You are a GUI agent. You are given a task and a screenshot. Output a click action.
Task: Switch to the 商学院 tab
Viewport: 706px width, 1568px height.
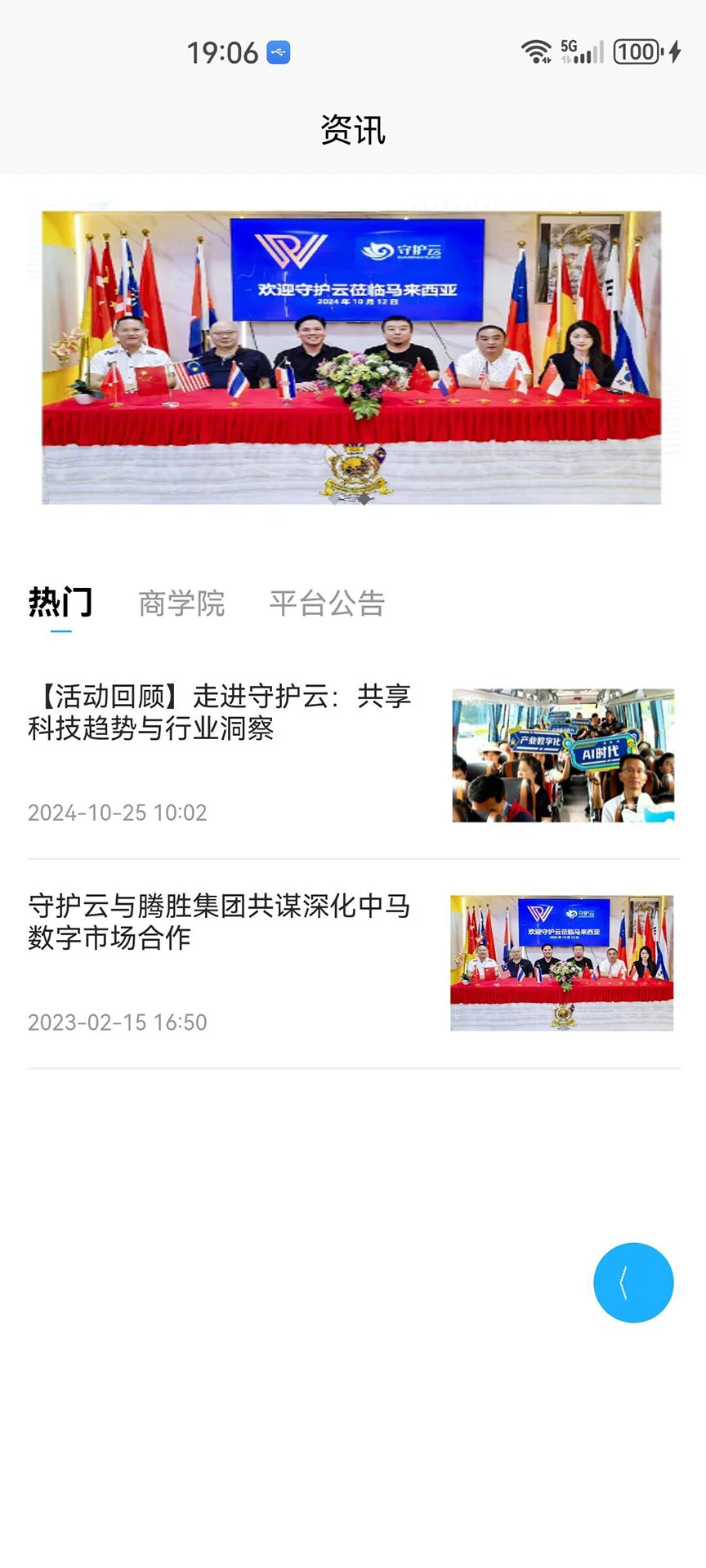[181, 604]
